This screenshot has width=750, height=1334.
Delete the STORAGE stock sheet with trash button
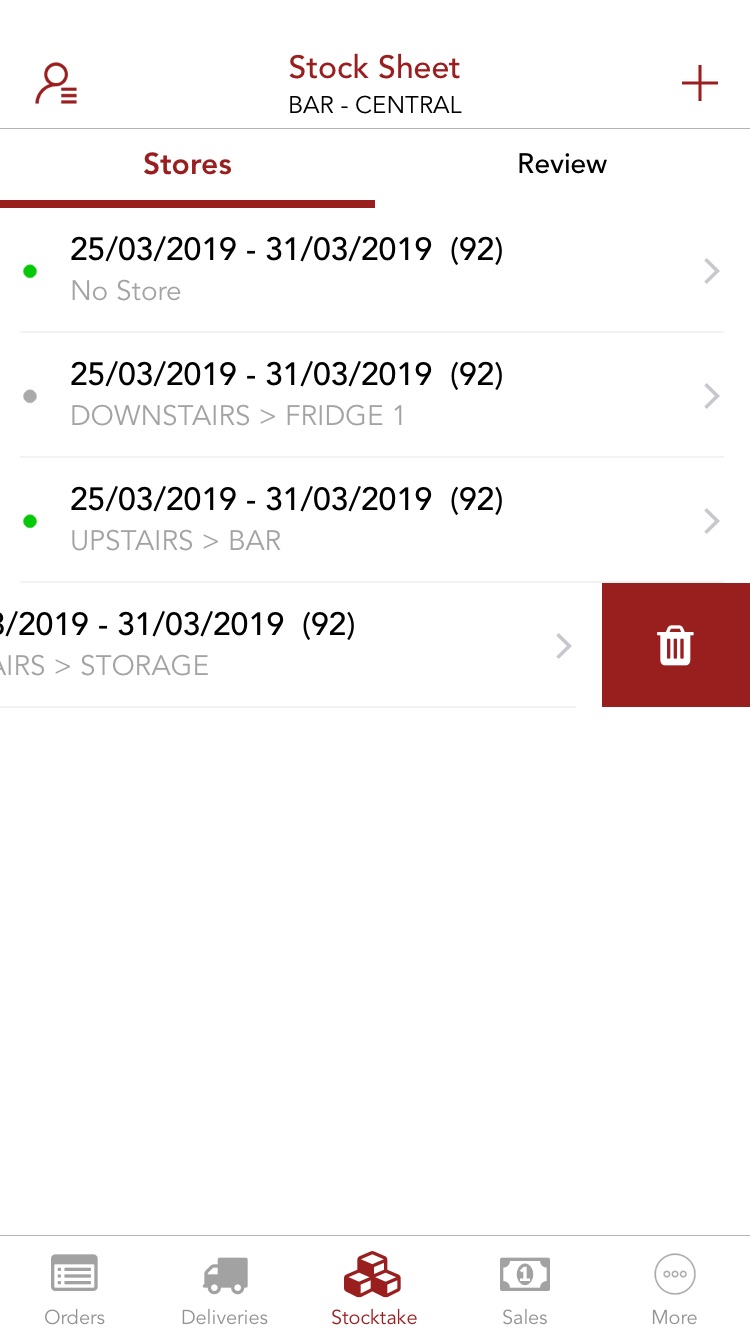click(676, 645)
